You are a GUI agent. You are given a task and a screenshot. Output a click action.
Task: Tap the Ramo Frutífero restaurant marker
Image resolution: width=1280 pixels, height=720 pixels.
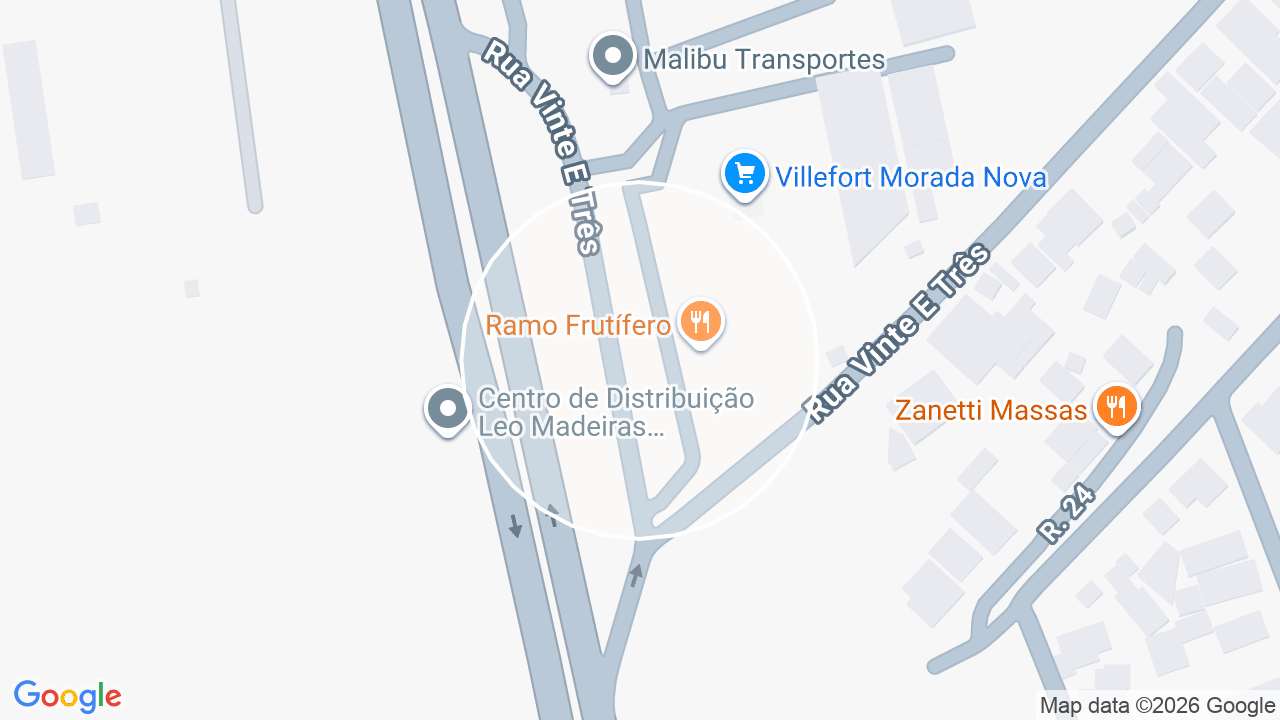701,324
